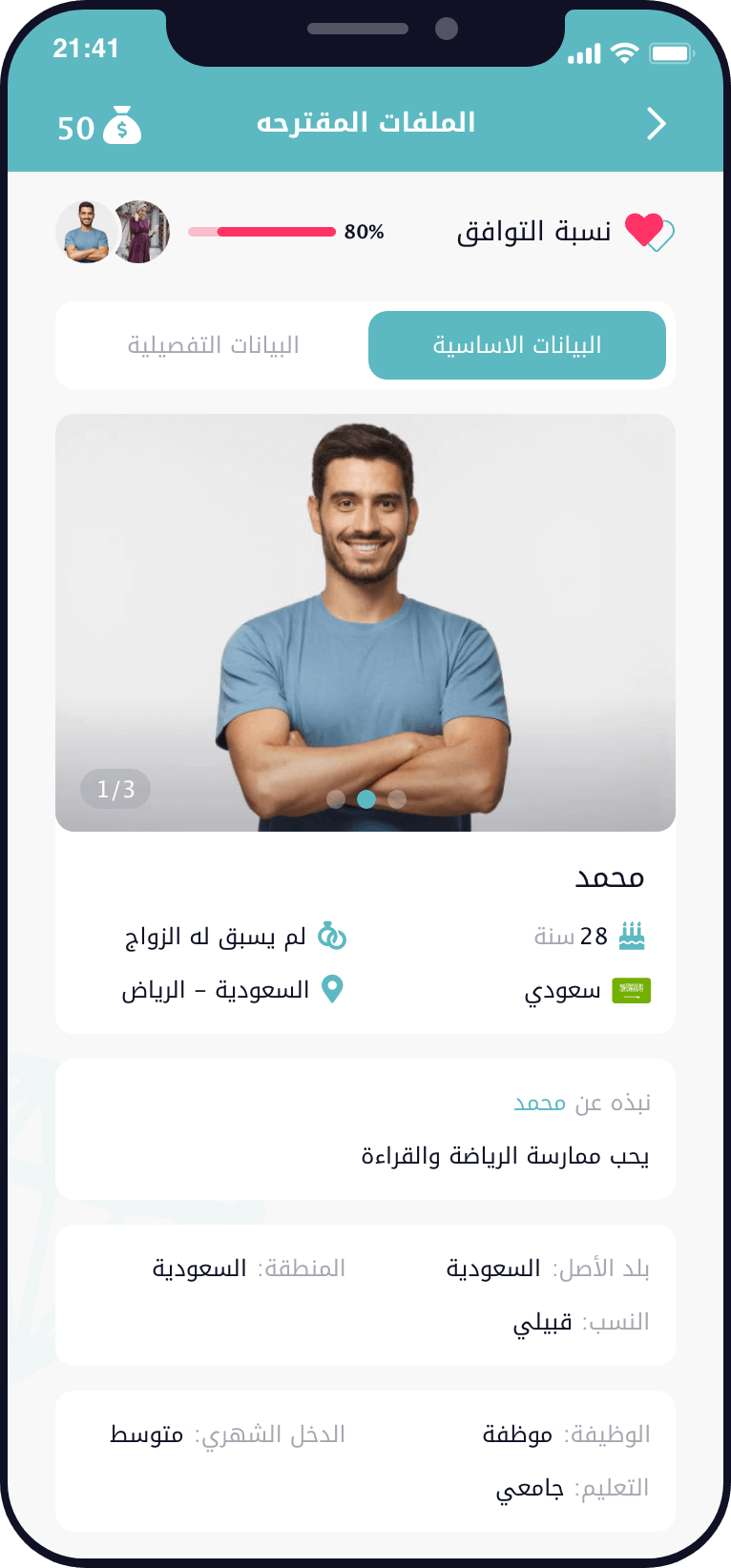Tap the first photo indicator dot

tap(336, 799)
